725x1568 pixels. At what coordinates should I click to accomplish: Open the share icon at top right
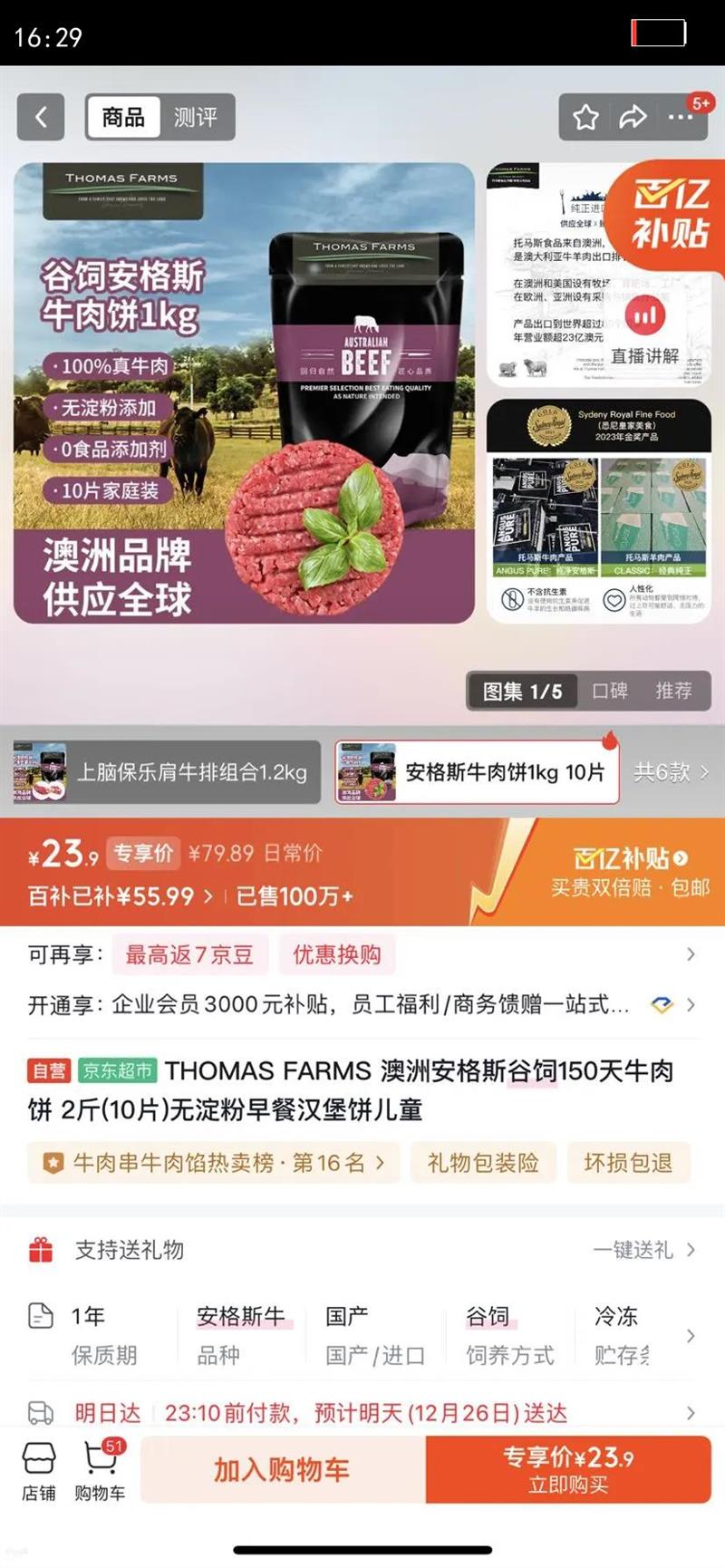point(633,117)
